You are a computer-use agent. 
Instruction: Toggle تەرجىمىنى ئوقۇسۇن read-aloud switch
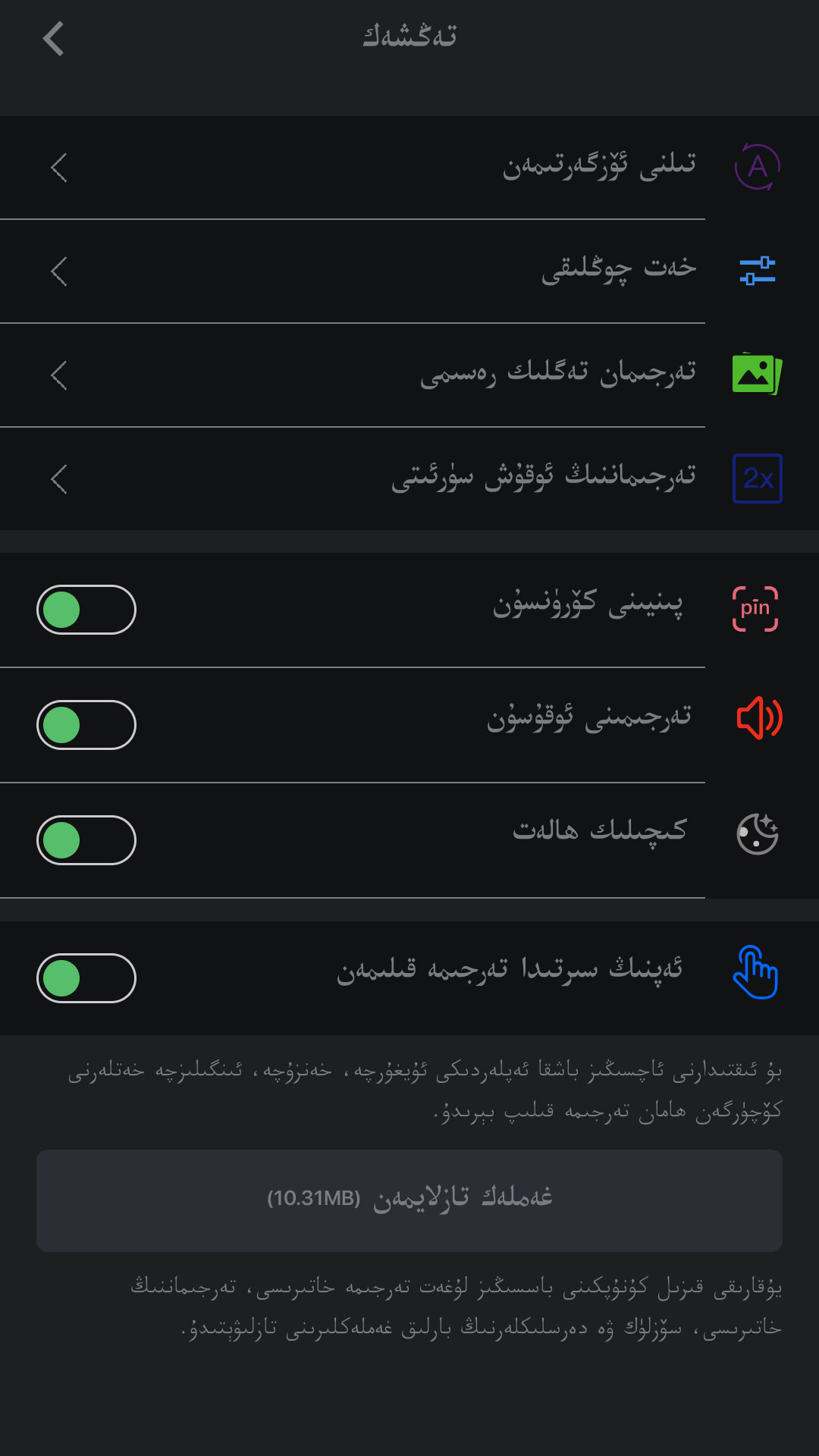(x=86, y=725)
